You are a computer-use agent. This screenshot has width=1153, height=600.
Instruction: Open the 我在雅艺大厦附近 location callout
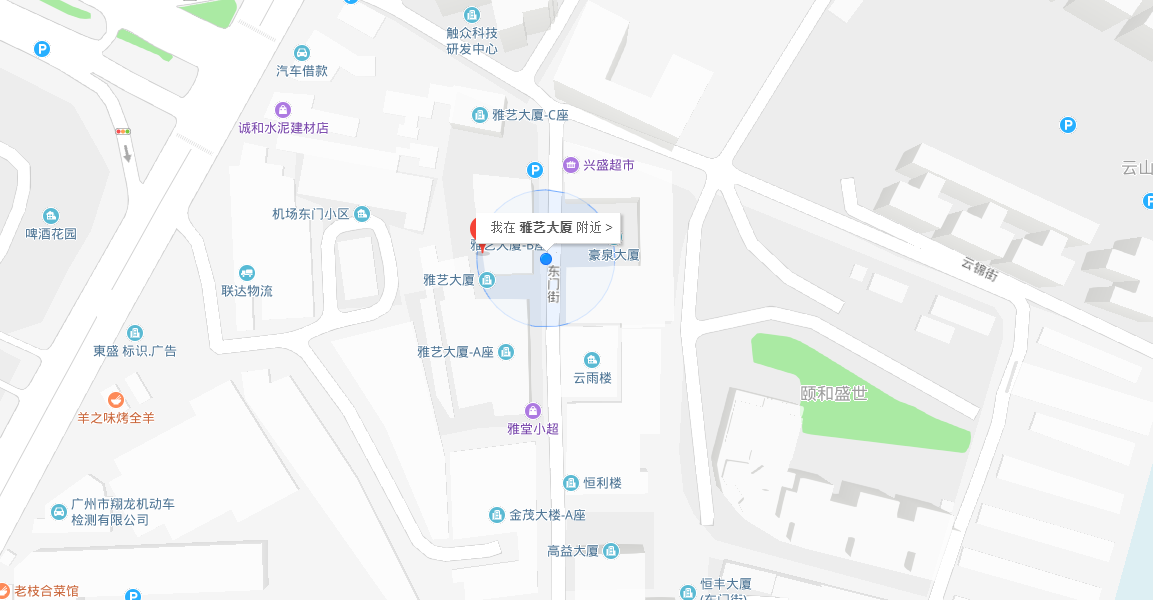pos(550,228)
